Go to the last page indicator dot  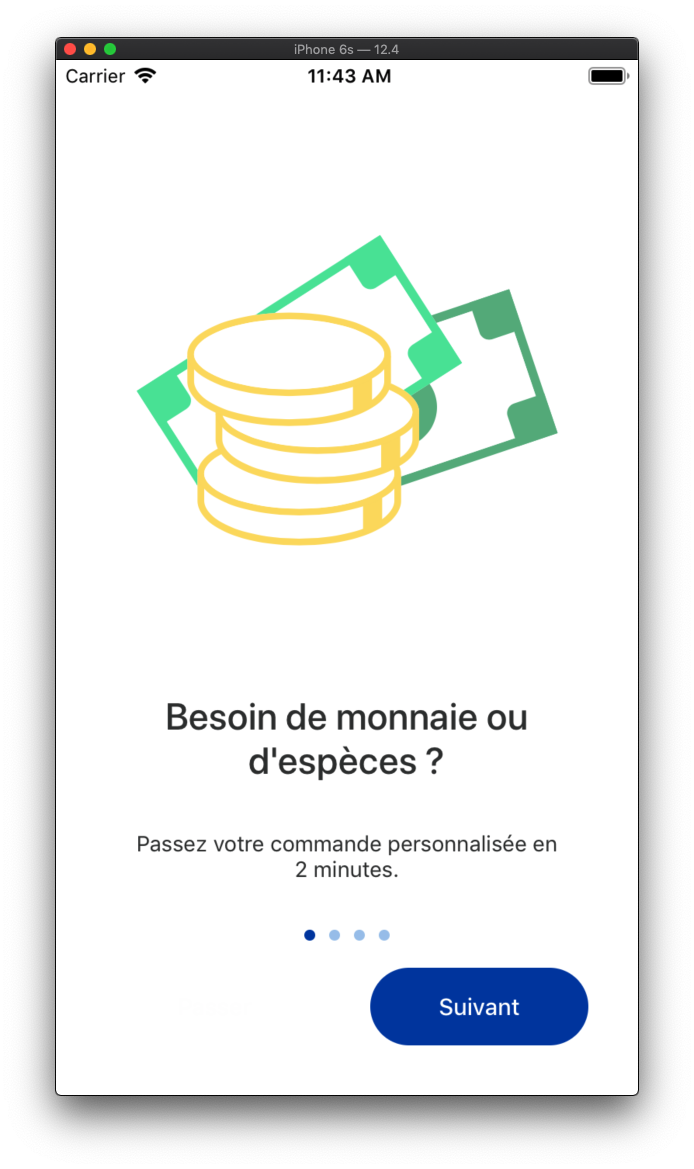click(x=384, y=935)
